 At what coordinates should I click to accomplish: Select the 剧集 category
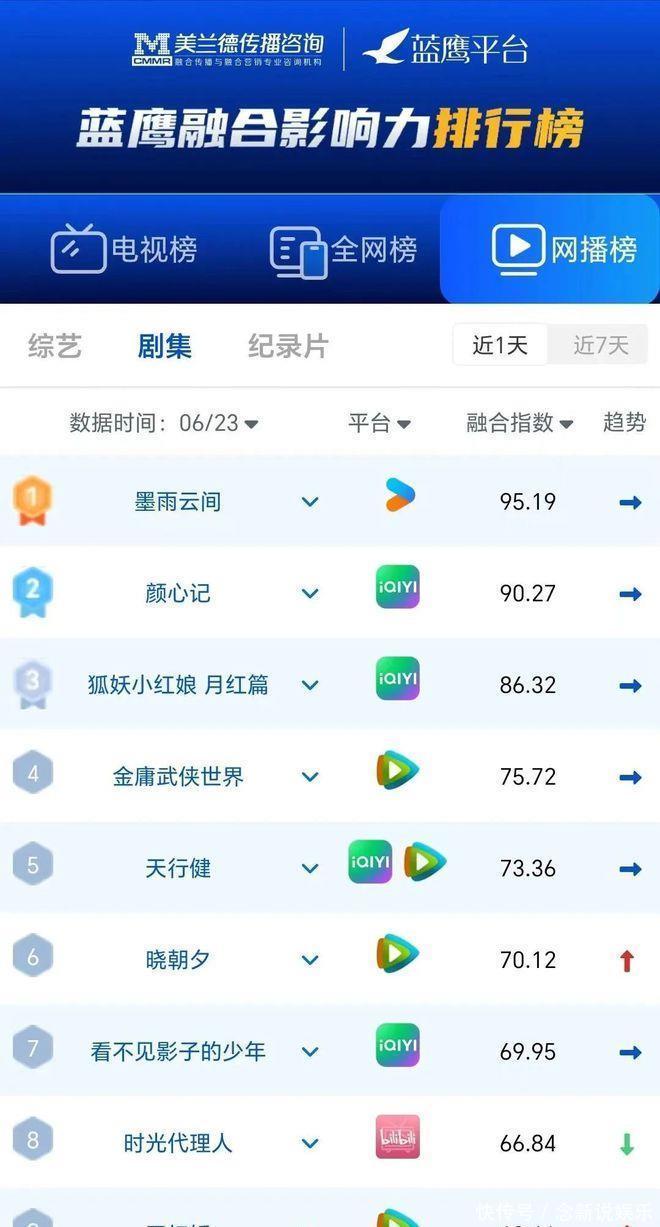(x=165, y=346)
